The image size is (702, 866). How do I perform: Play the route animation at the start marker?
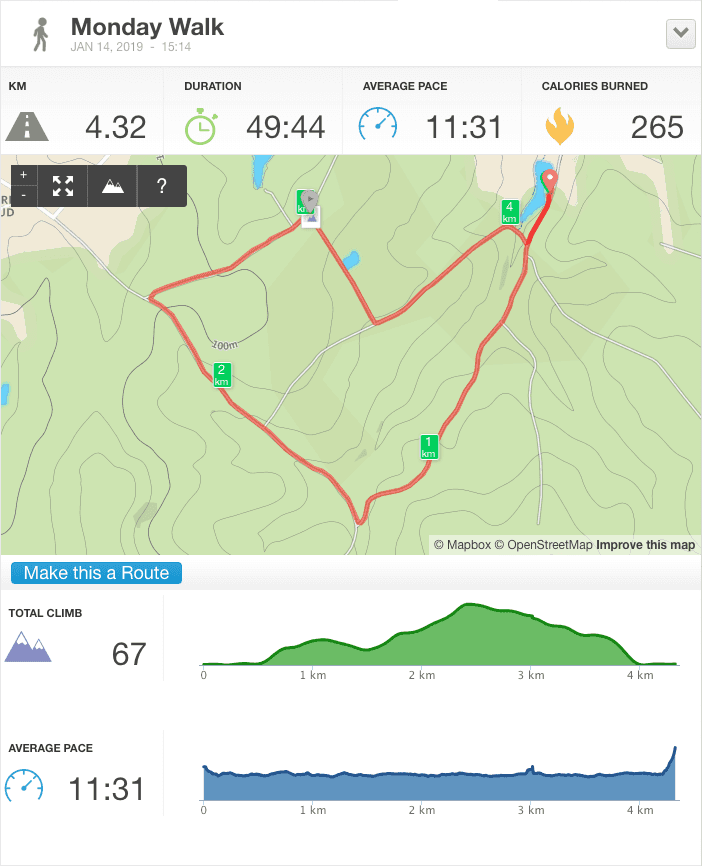310,199
